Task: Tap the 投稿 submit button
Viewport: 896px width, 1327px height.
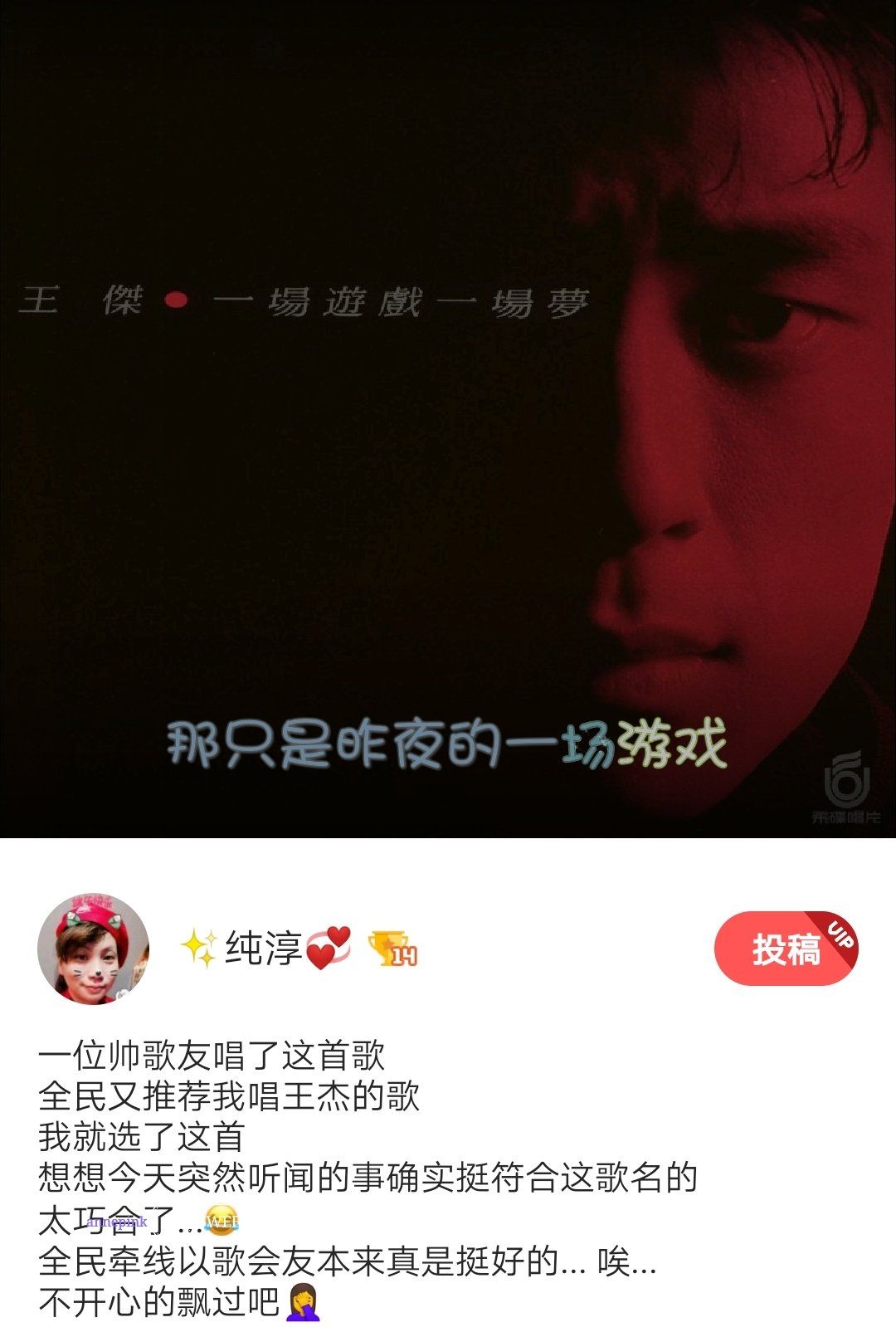Action: click(785, 949)
